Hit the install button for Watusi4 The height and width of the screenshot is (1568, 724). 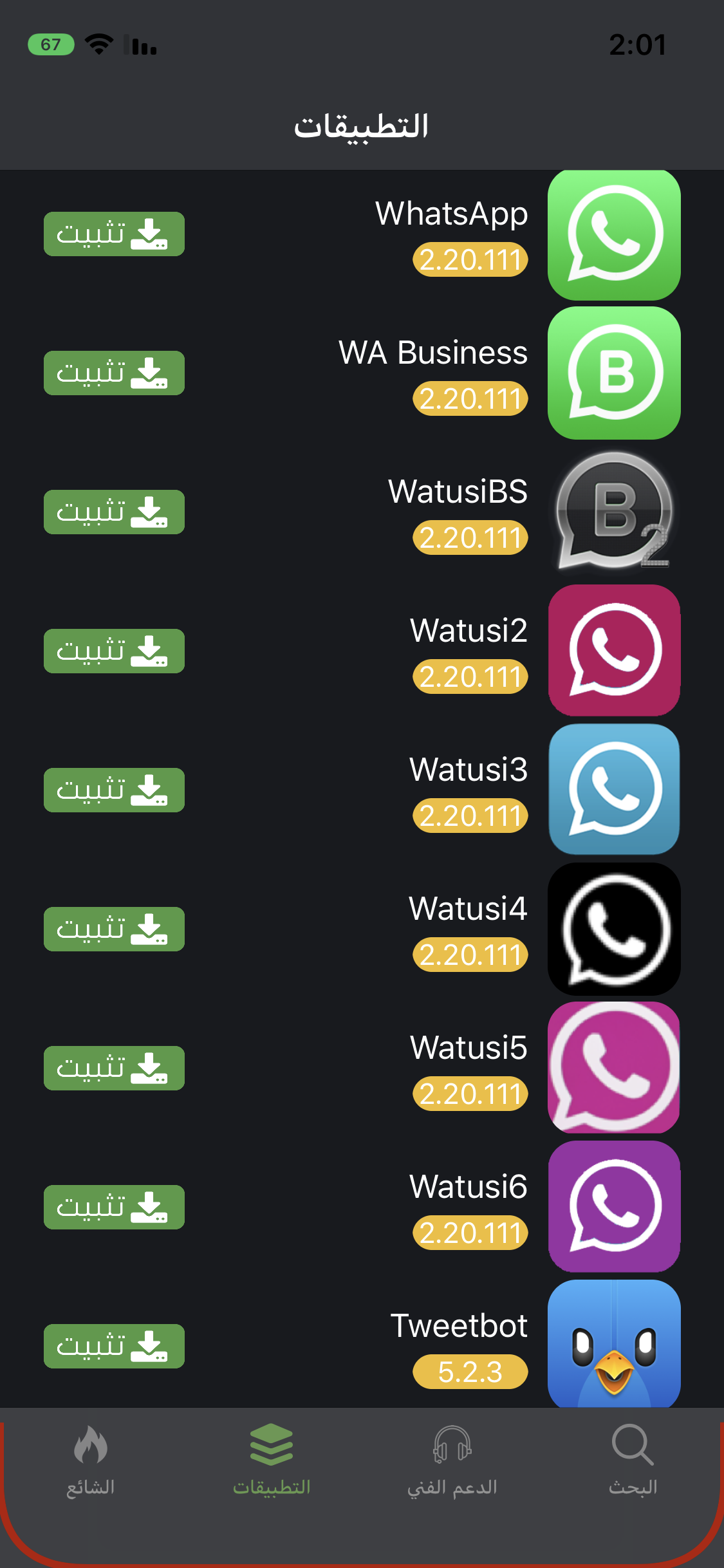click(x=114, y=929)
